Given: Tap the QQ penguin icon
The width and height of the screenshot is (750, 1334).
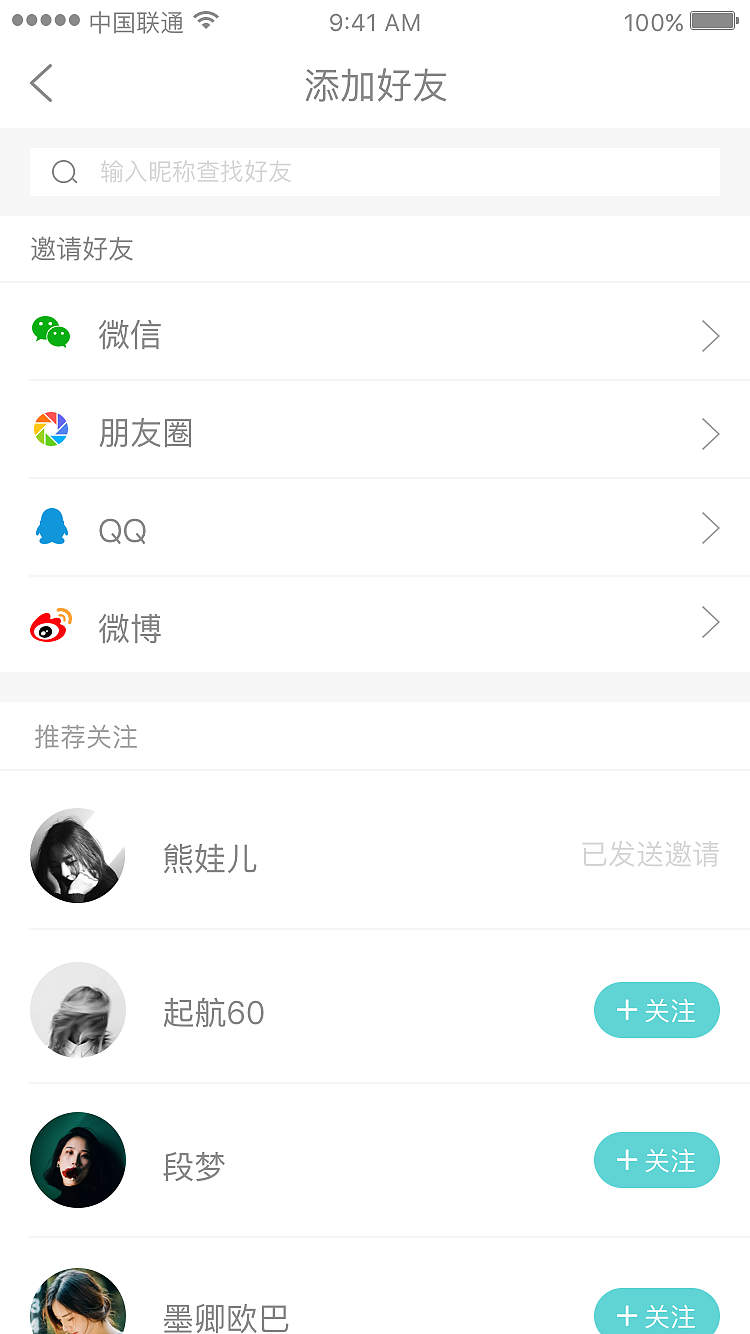Looking at the screenshot, I should pos(50,527).
